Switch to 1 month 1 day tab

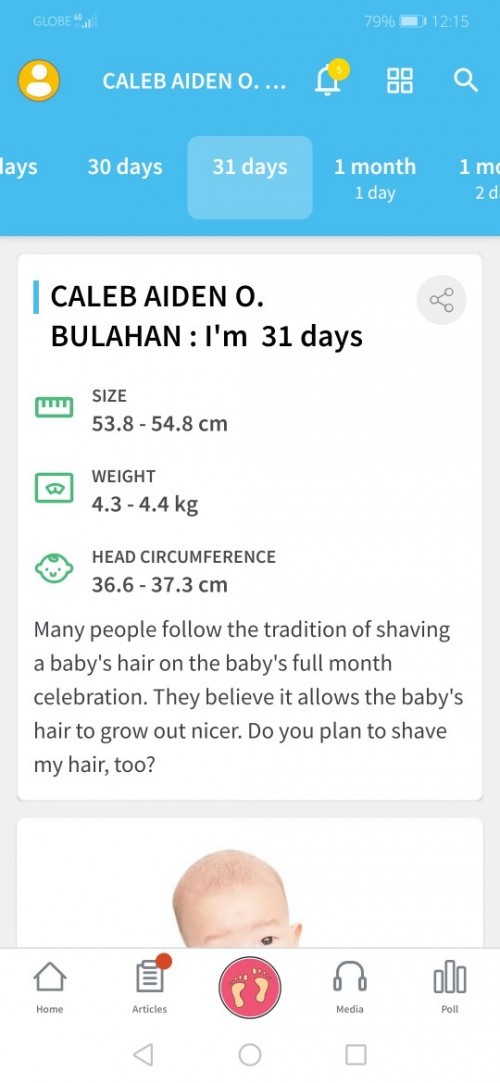point(375,178)
